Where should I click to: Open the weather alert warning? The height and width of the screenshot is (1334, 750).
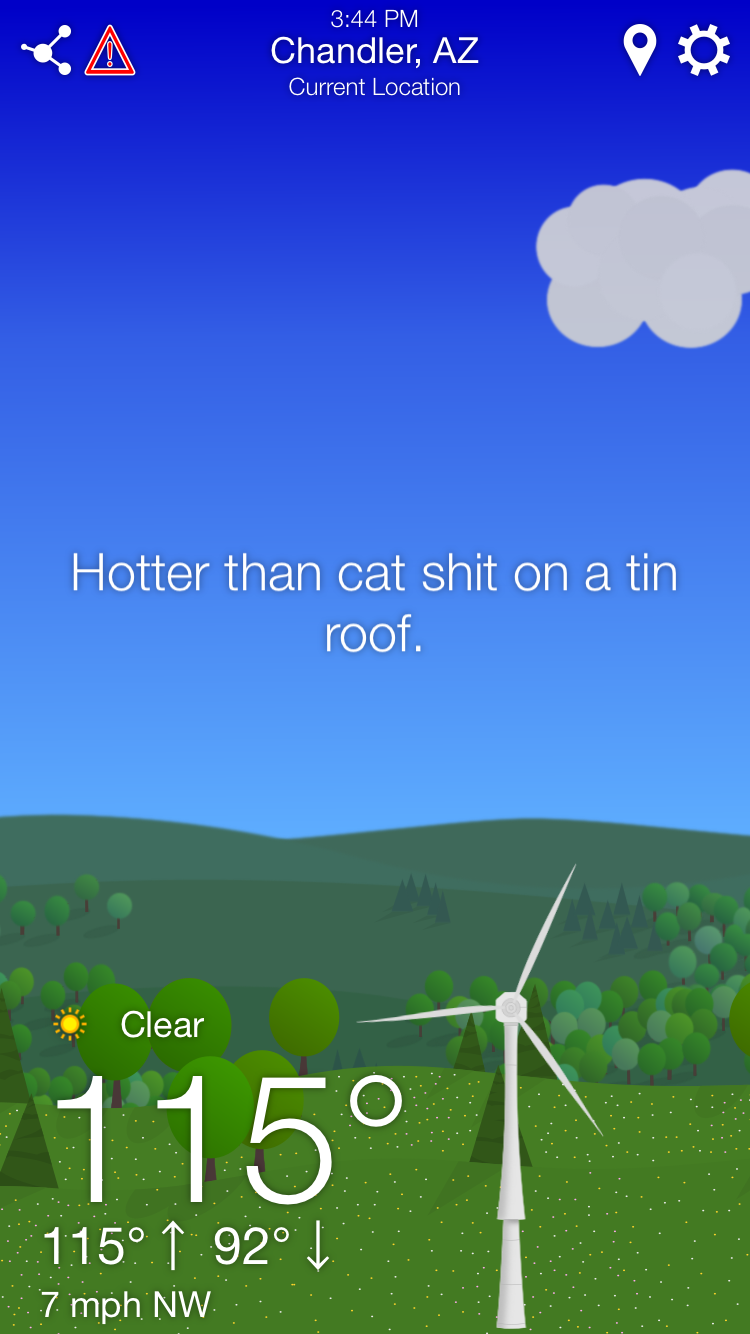pyautogui.click(x=110, y=50)
